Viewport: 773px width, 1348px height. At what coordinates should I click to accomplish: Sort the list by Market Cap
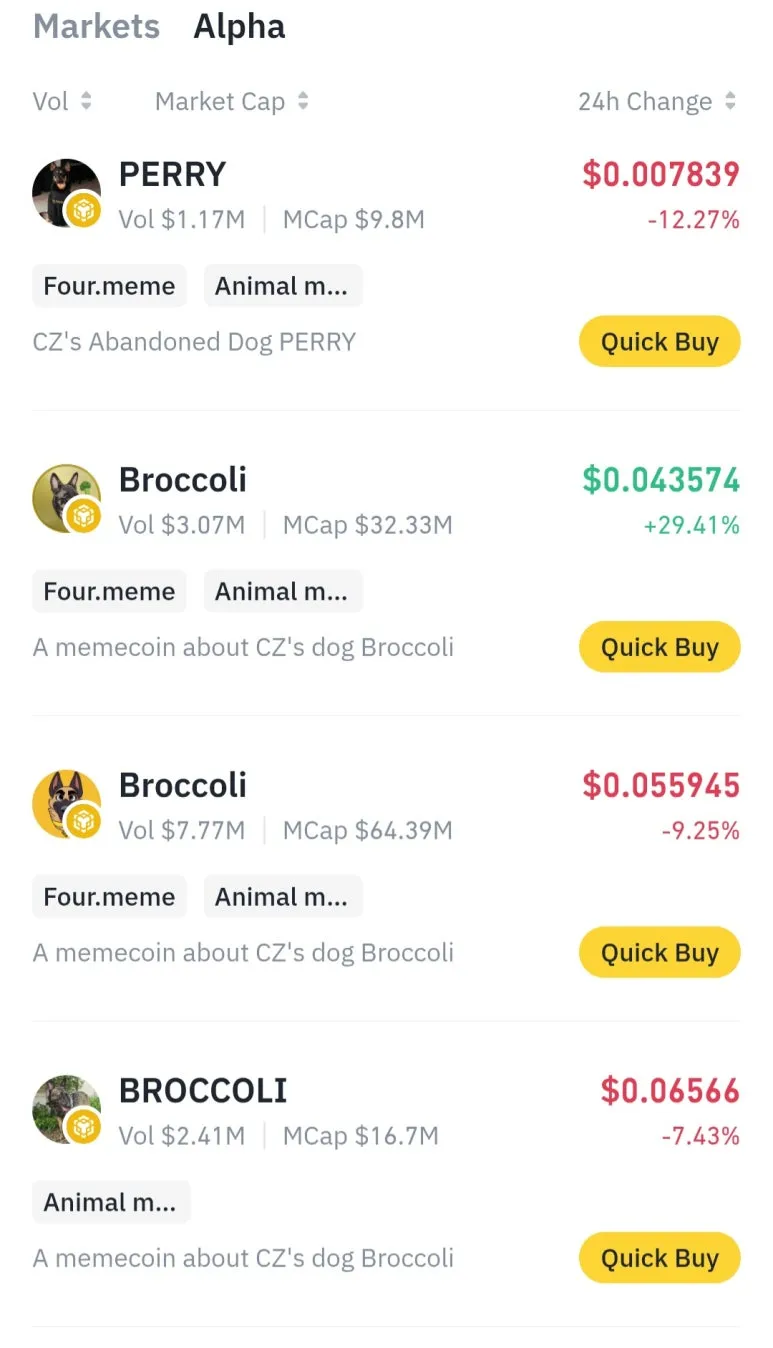click(231, 101)
